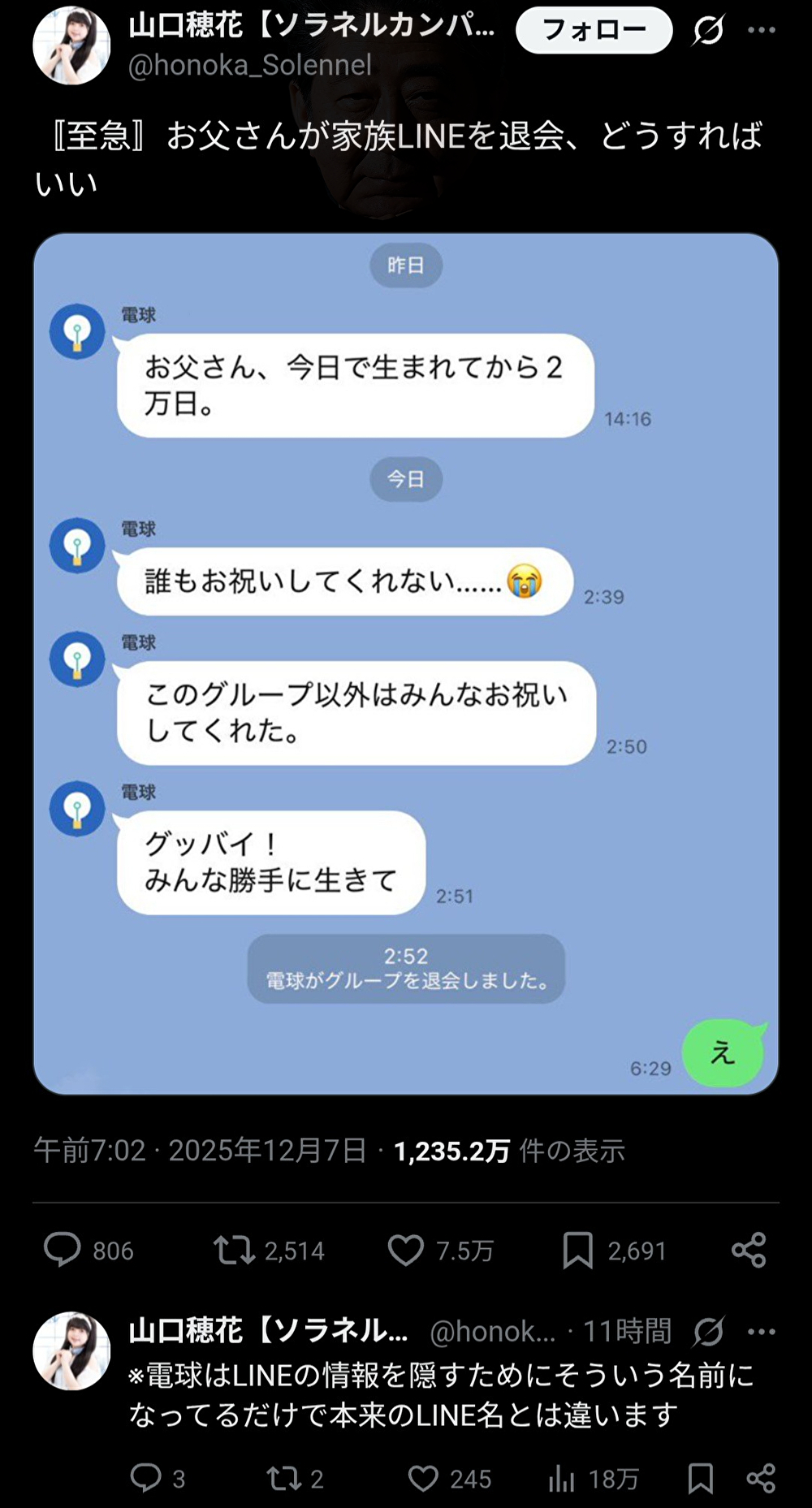
Task: Tap the Grok icon on the 11時間 reply
Action: 708,1332
